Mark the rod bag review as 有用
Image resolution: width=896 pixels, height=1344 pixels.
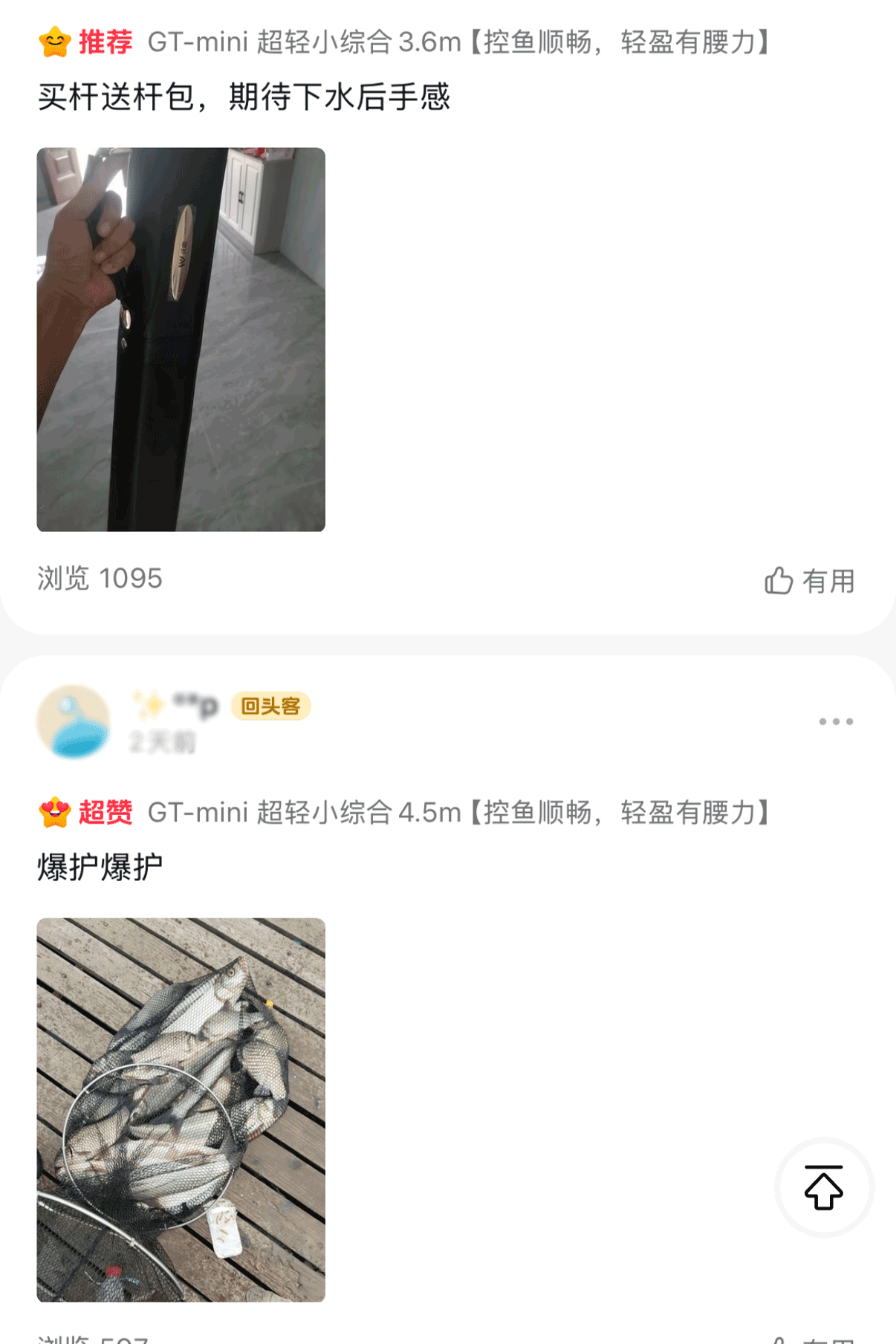809,581
